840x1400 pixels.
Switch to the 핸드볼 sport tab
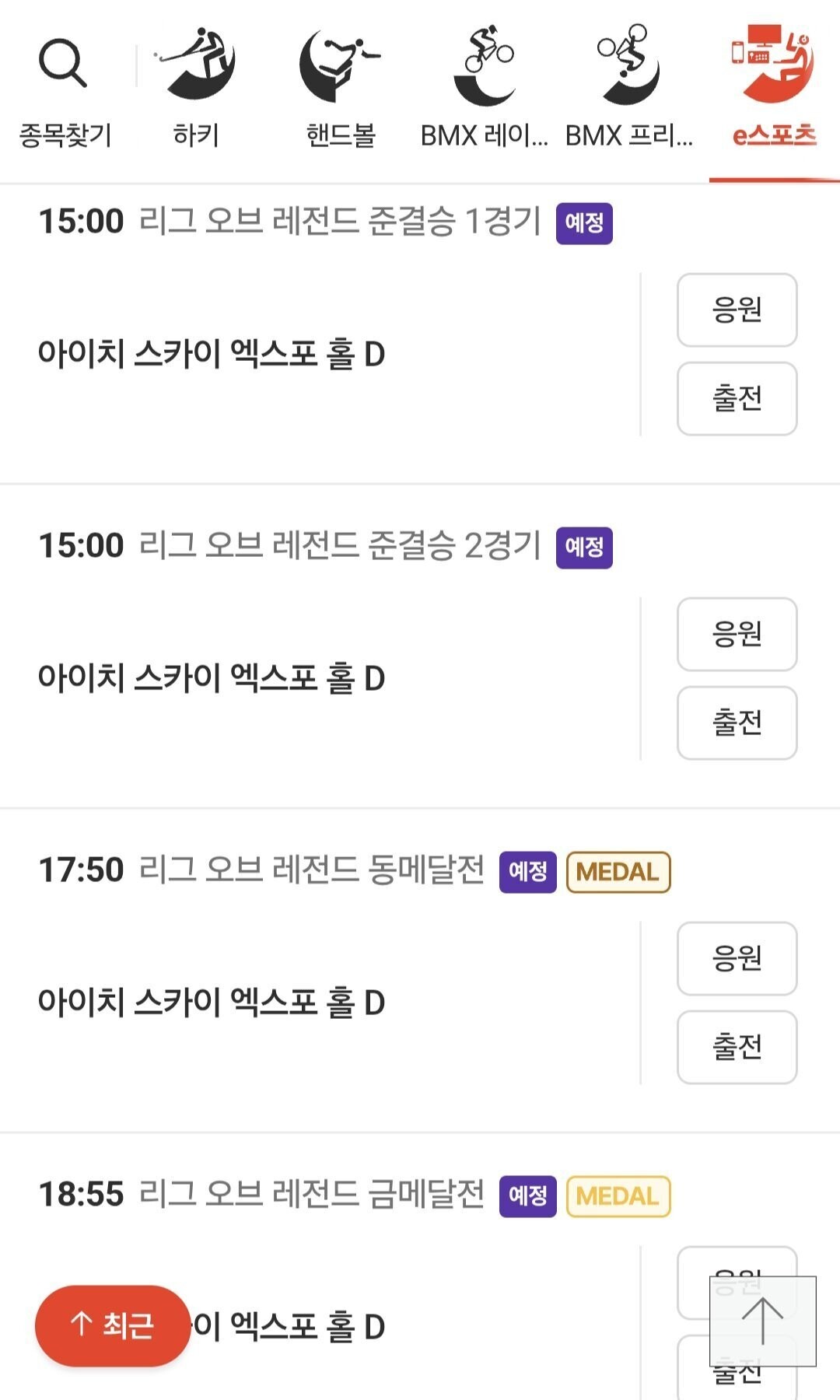340,89
